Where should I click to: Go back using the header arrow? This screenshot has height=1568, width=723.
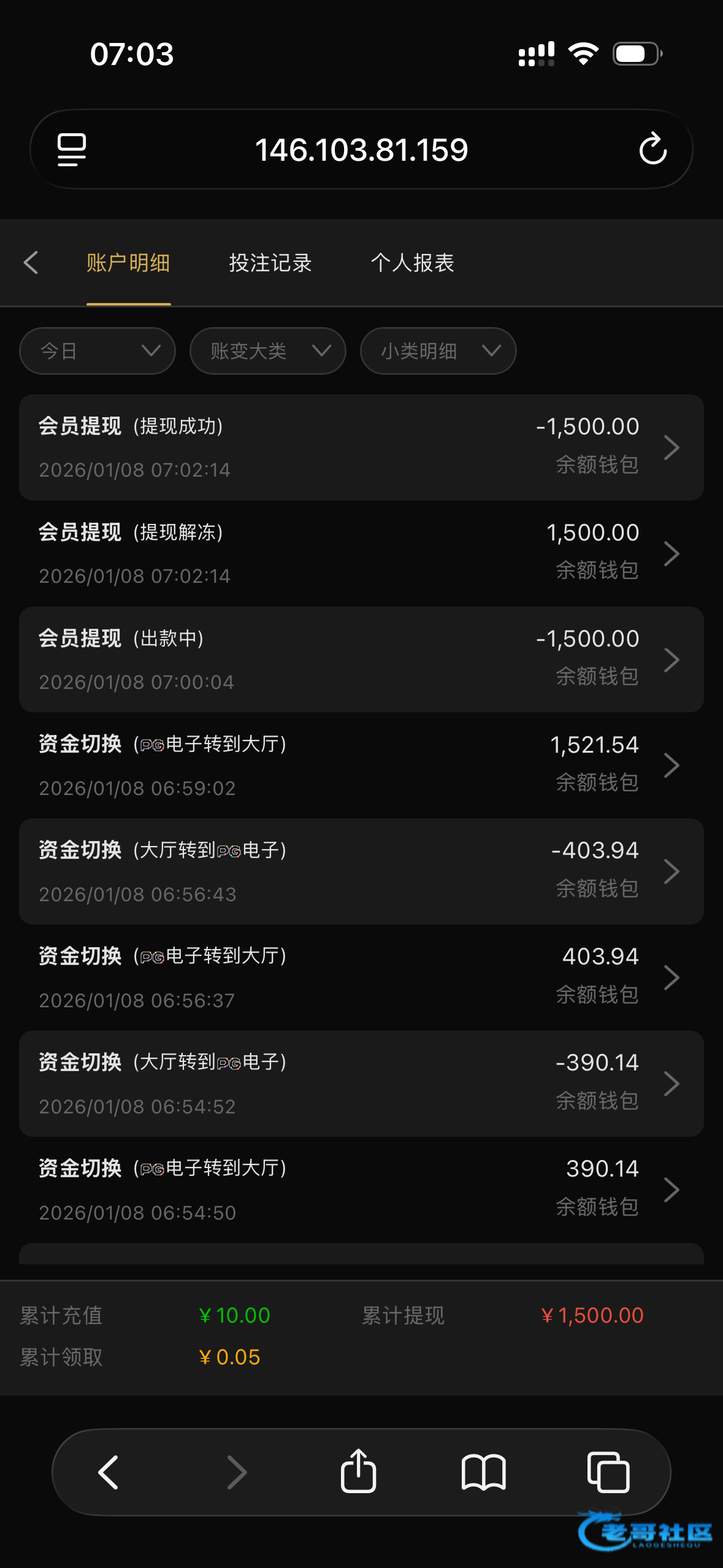31,263
